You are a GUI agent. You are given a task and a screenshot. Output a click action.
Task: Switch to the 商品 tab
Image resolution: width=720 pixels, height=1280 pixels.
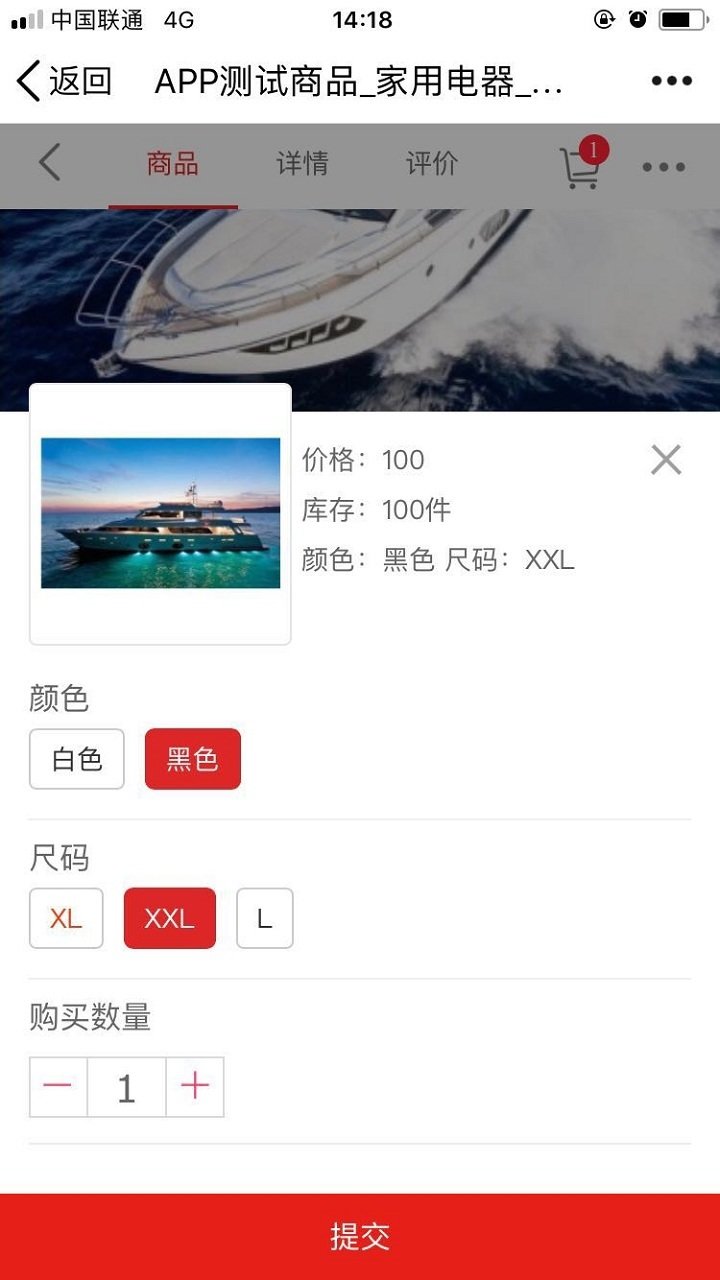(x=172, y=164)
